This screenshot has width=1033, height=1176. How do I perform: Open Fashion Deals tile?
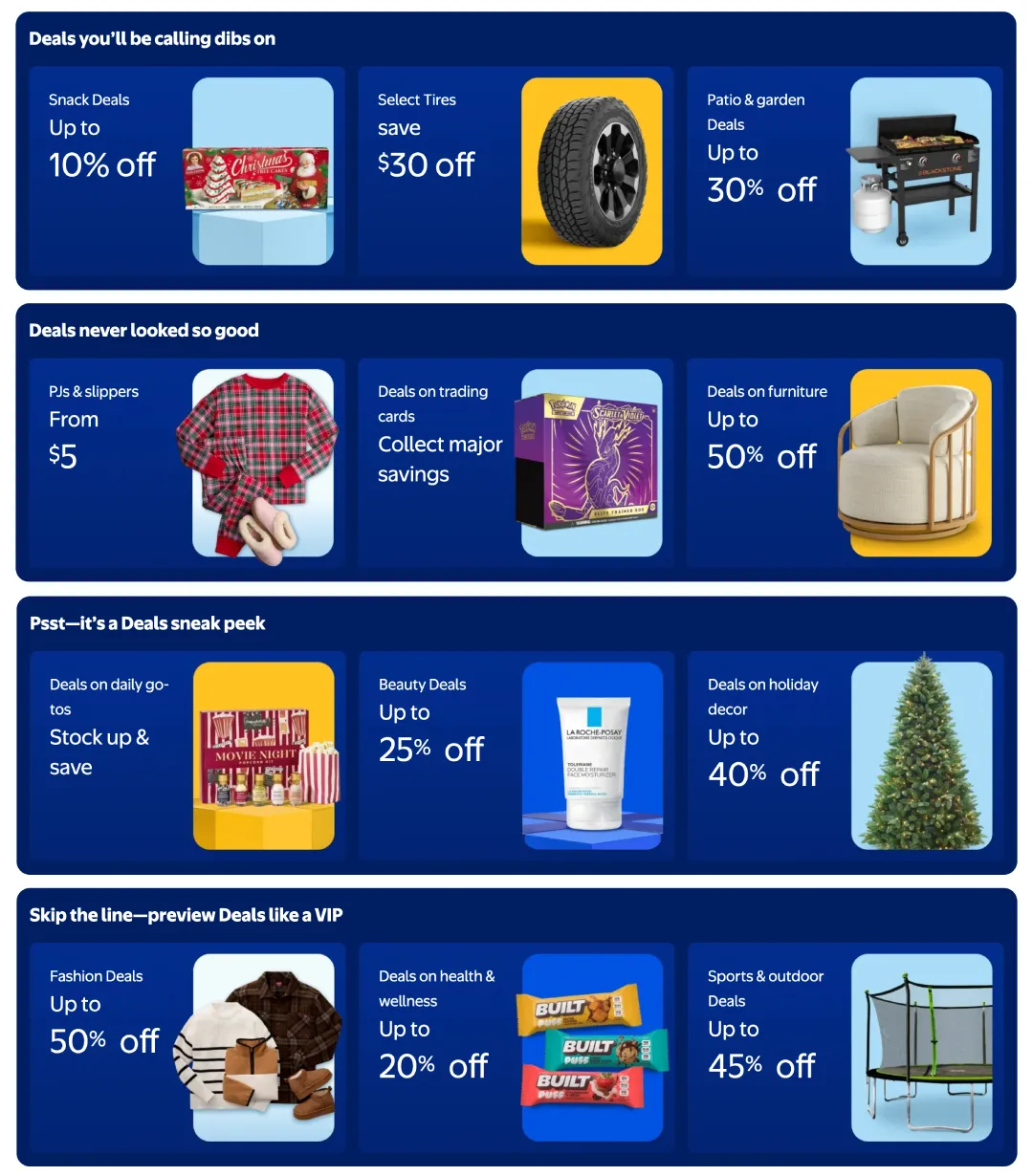click(187, 1047)
